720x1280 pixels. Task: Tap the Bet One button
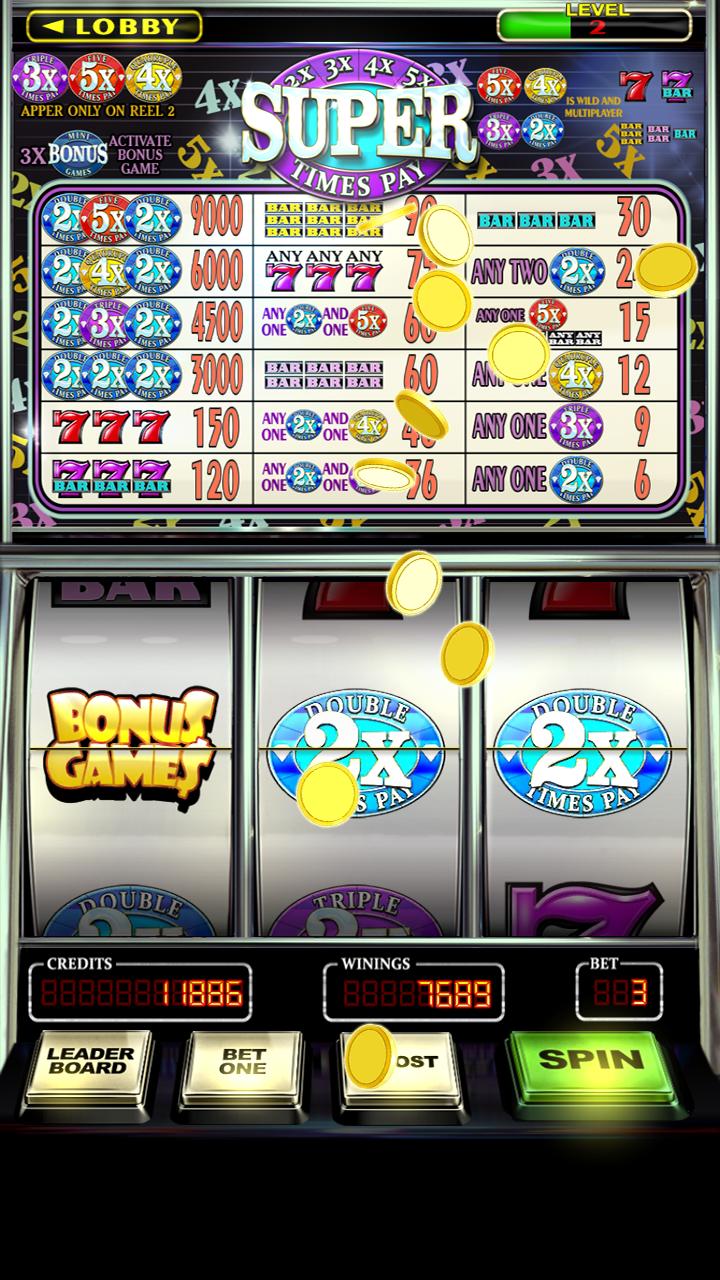(x=243, y=1064)
